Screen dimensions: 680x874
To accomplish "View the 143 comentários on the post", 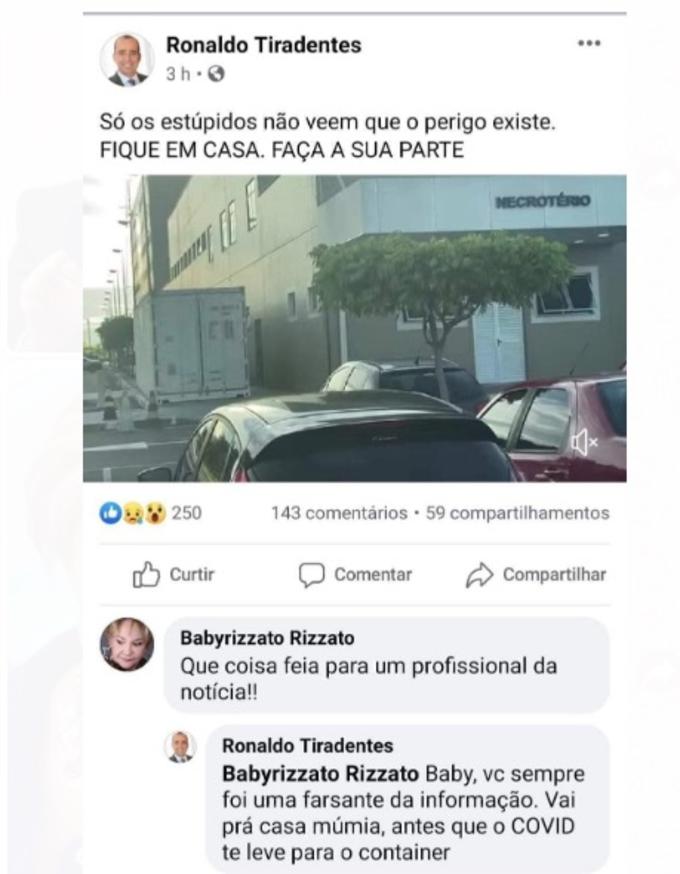I will [340, 513].
